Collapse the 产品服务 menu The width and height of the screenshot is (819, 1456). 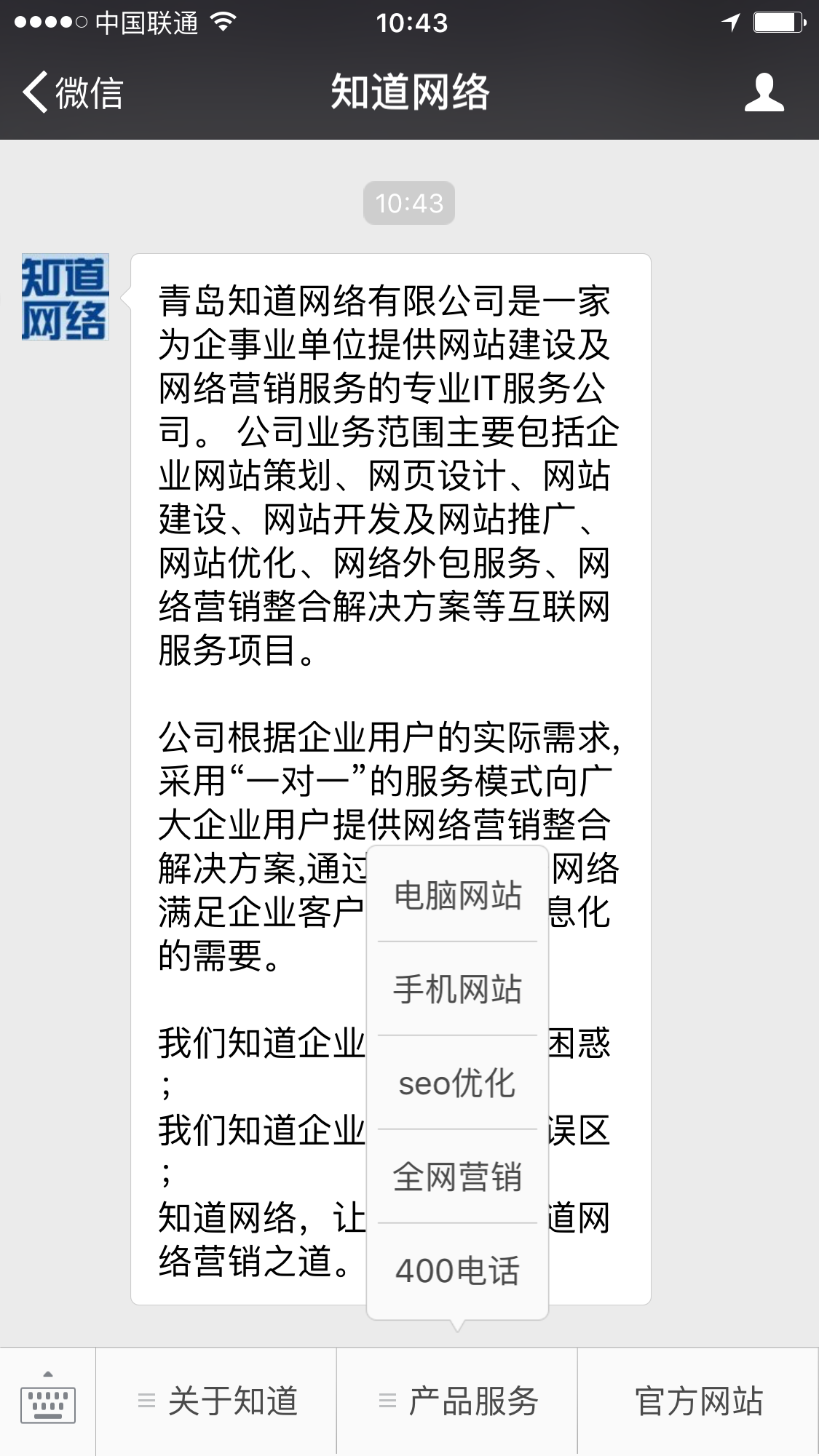[x=457, y=1401]
